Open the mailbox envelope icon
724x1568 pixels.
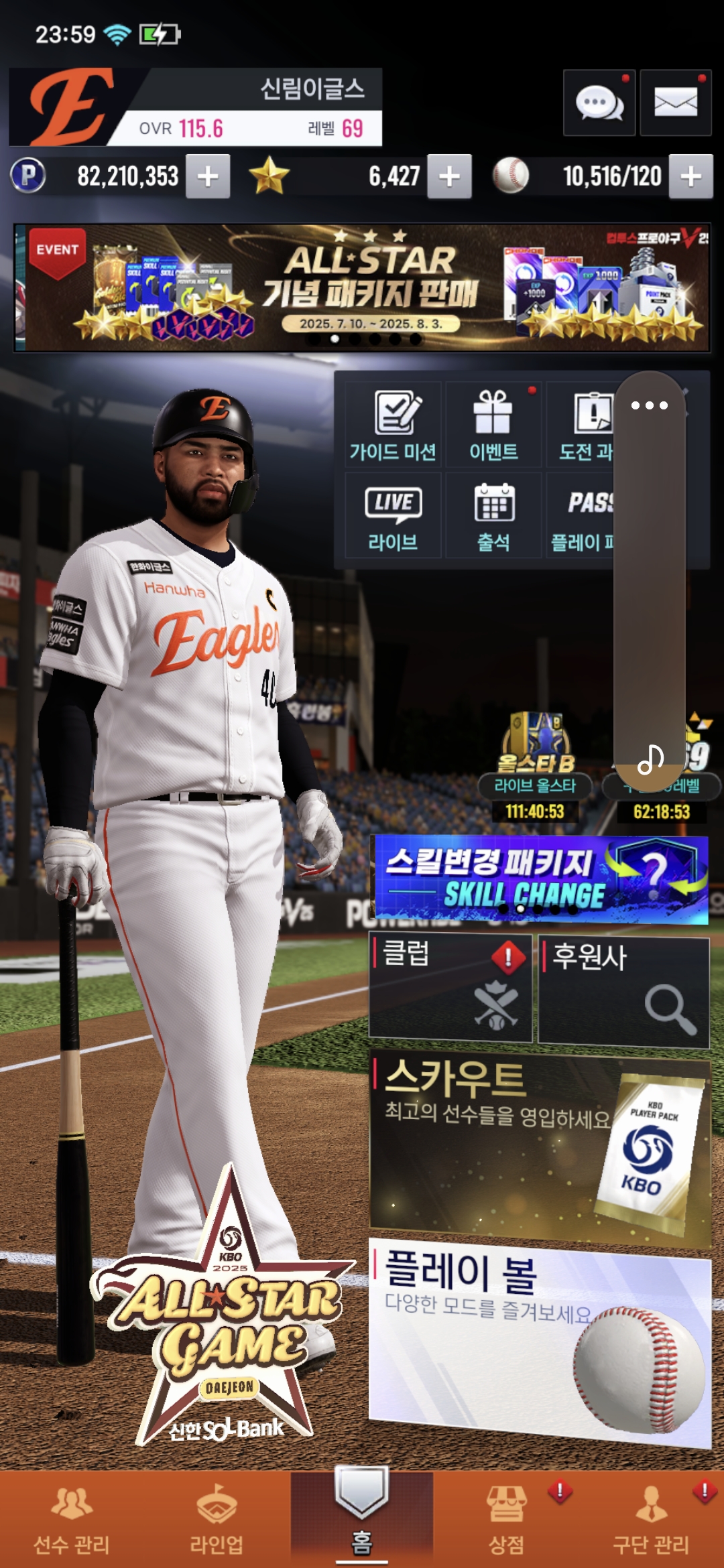tap(675, 103)
